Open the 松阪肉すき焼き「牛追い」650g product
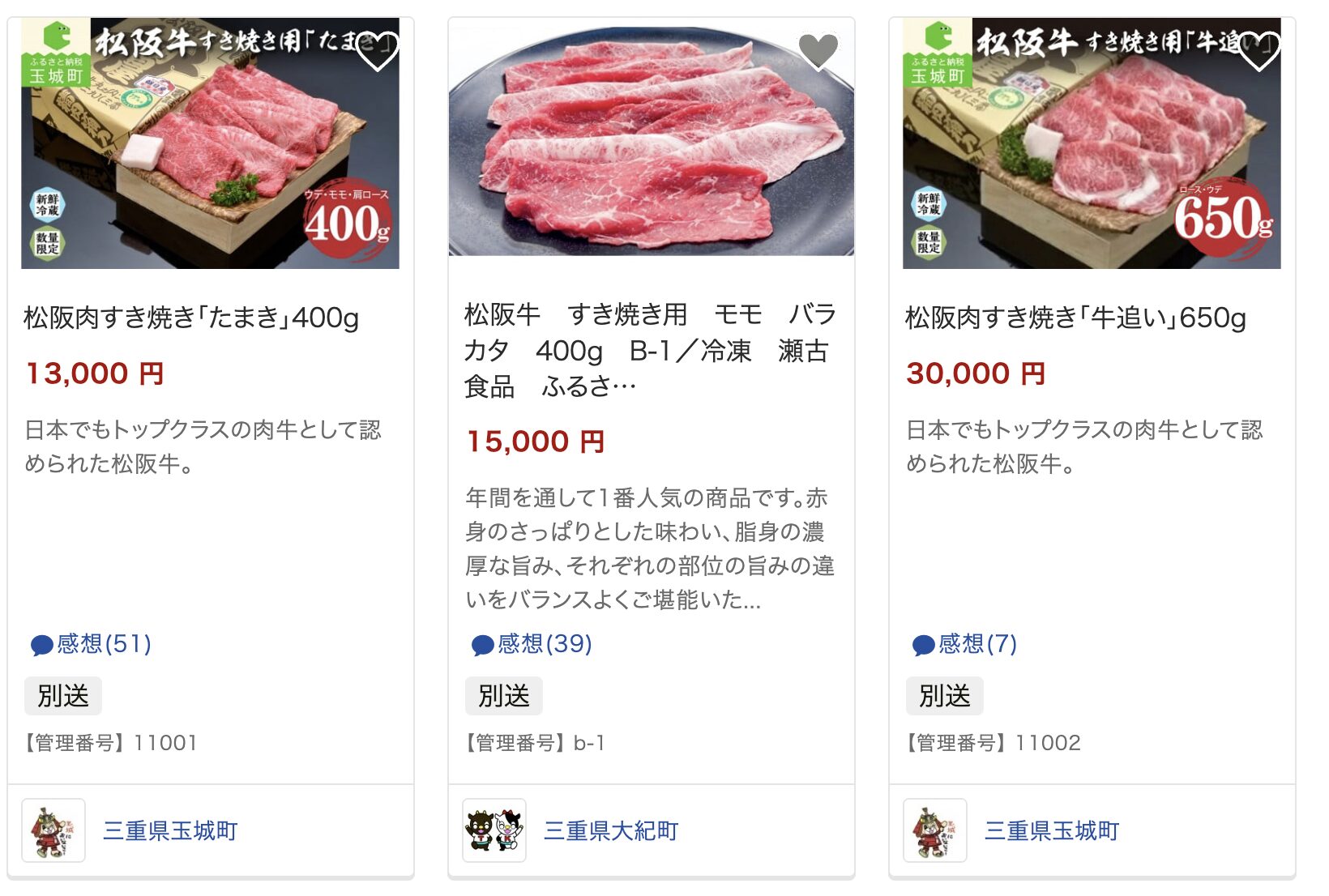The width and height of the screenshot is (1329, 896). click(1075, 318)
